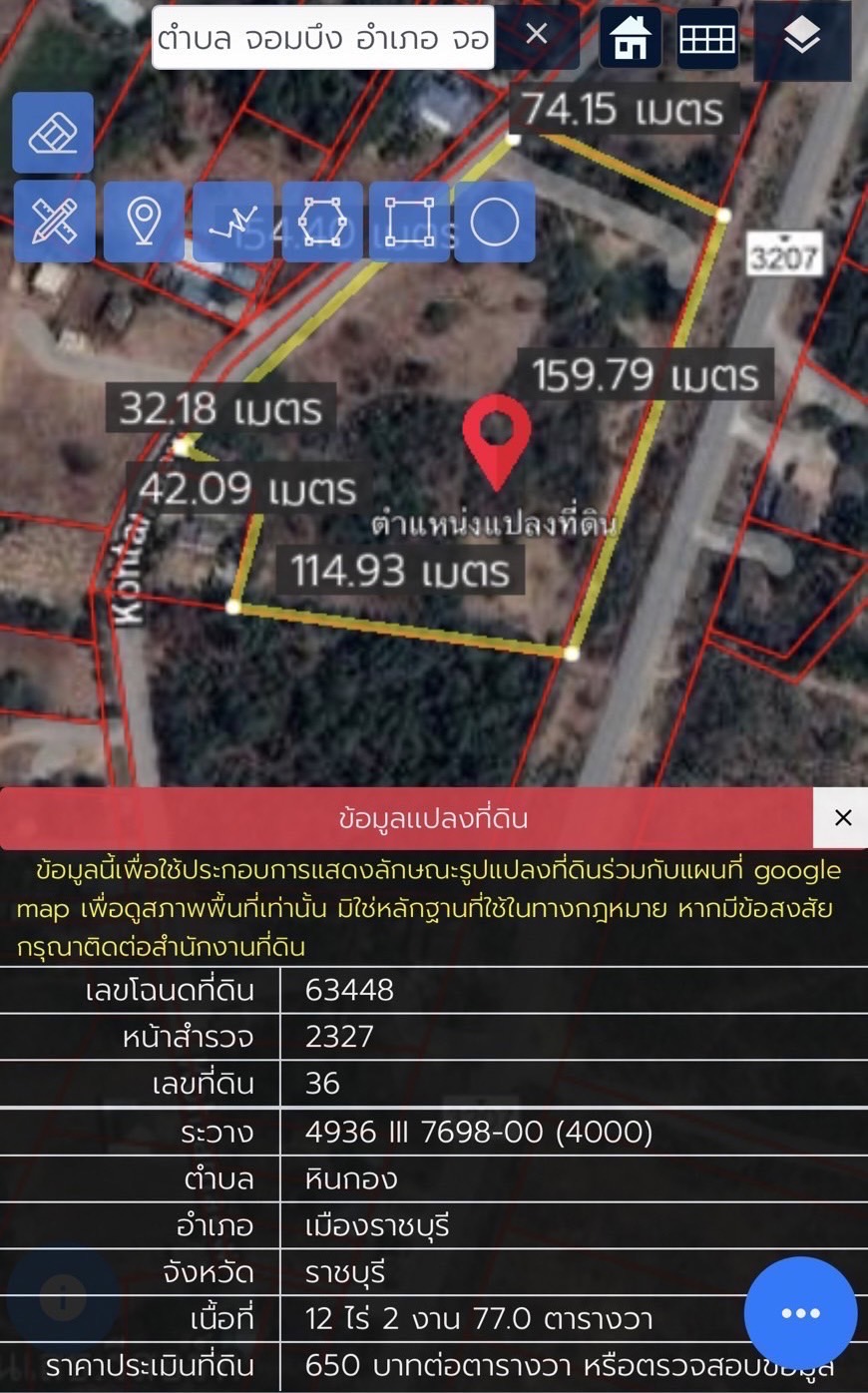Tap the location search field at top

point(323,38)
